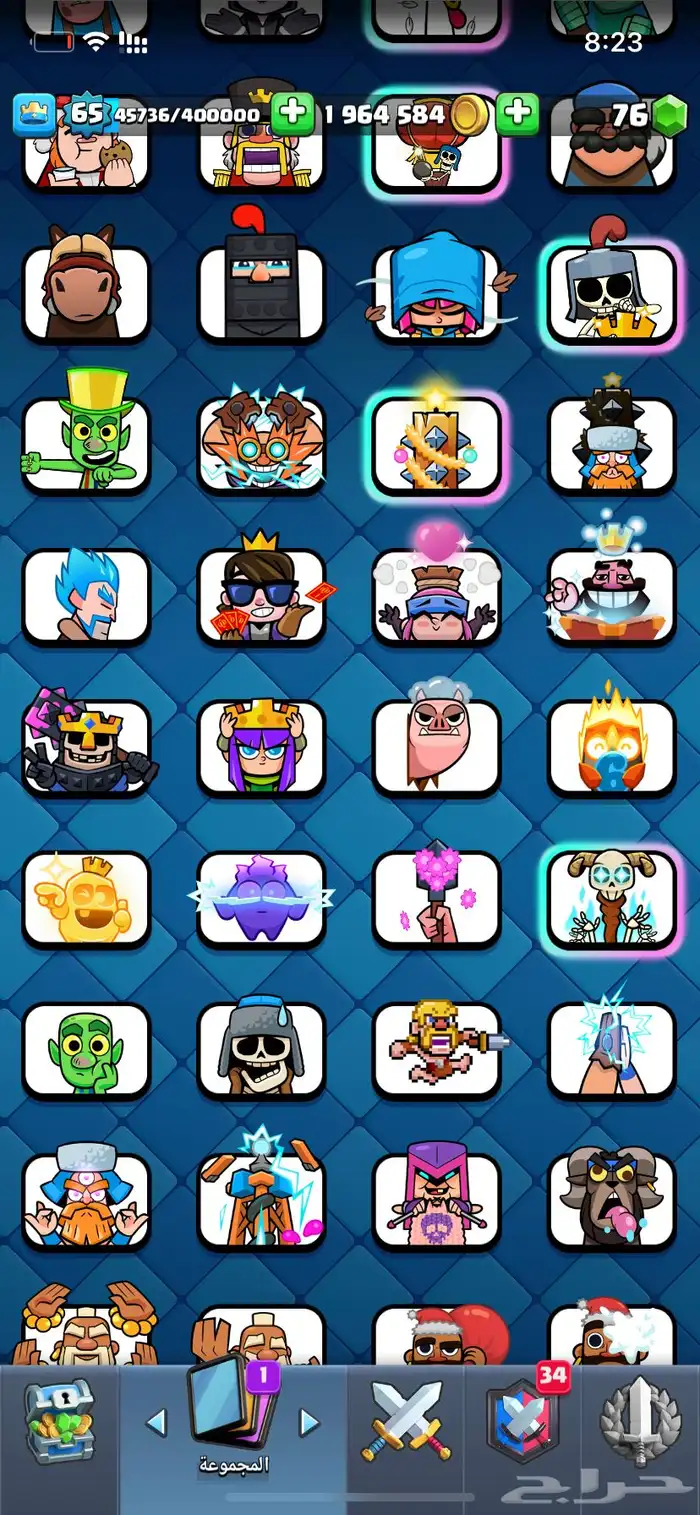Tap the green plus next to gold coins
The image size is (700, 1515).
click(517, 113)
